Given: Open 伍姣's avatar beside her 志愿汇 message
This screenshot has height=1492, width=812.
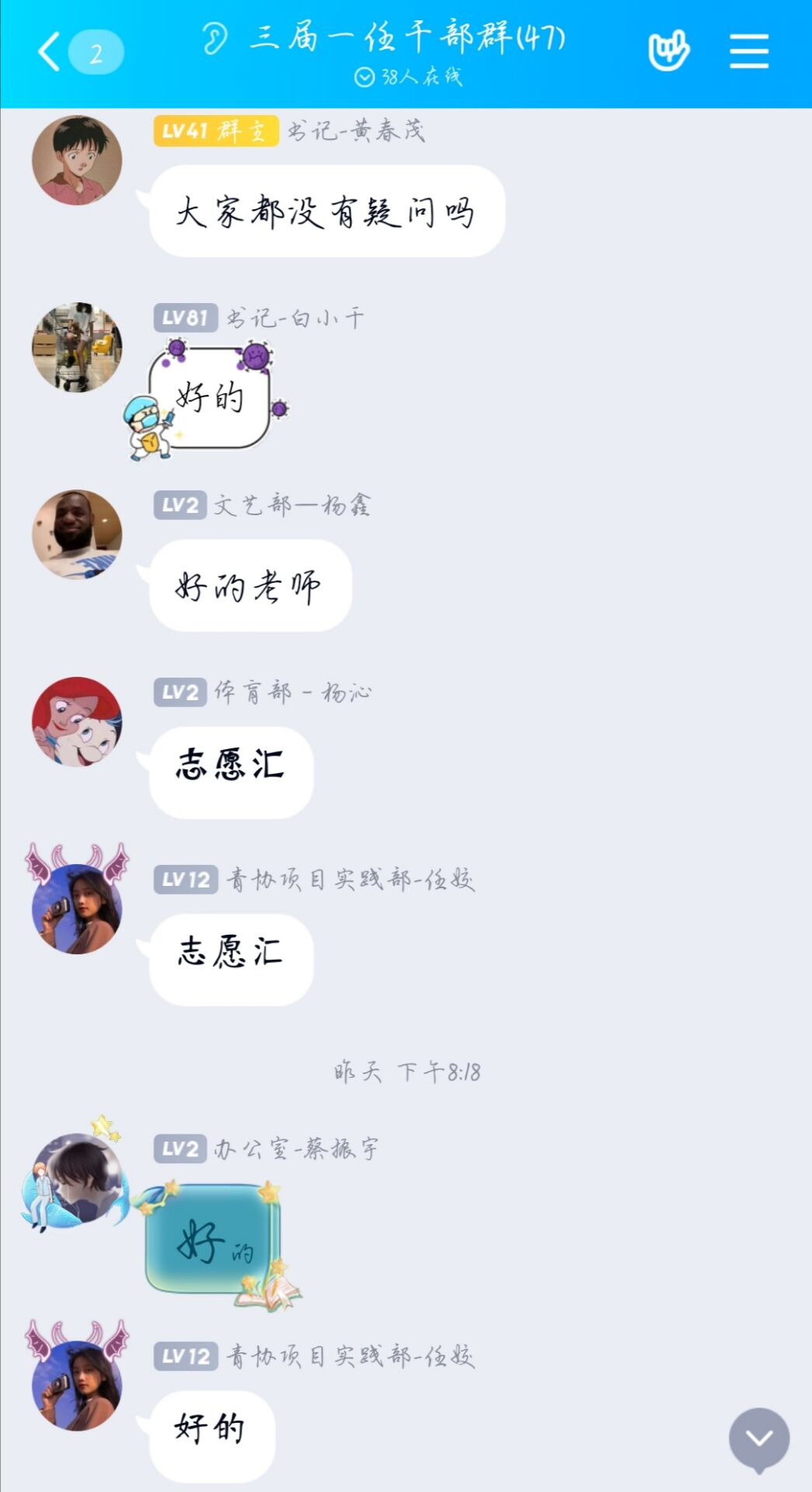Looking at the screenshot, I should [x=77, y=908].
